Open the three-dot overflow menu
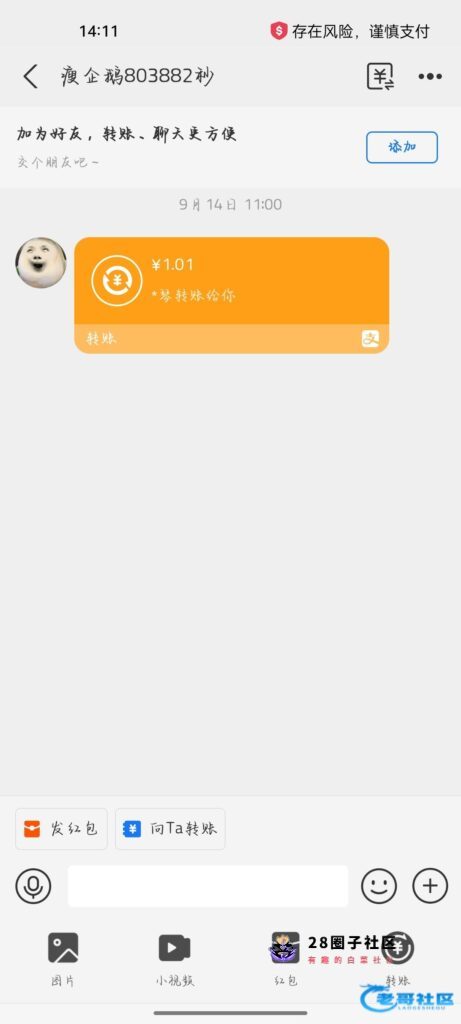Viewport: 461px width, 1024px height. coord(430,76)
